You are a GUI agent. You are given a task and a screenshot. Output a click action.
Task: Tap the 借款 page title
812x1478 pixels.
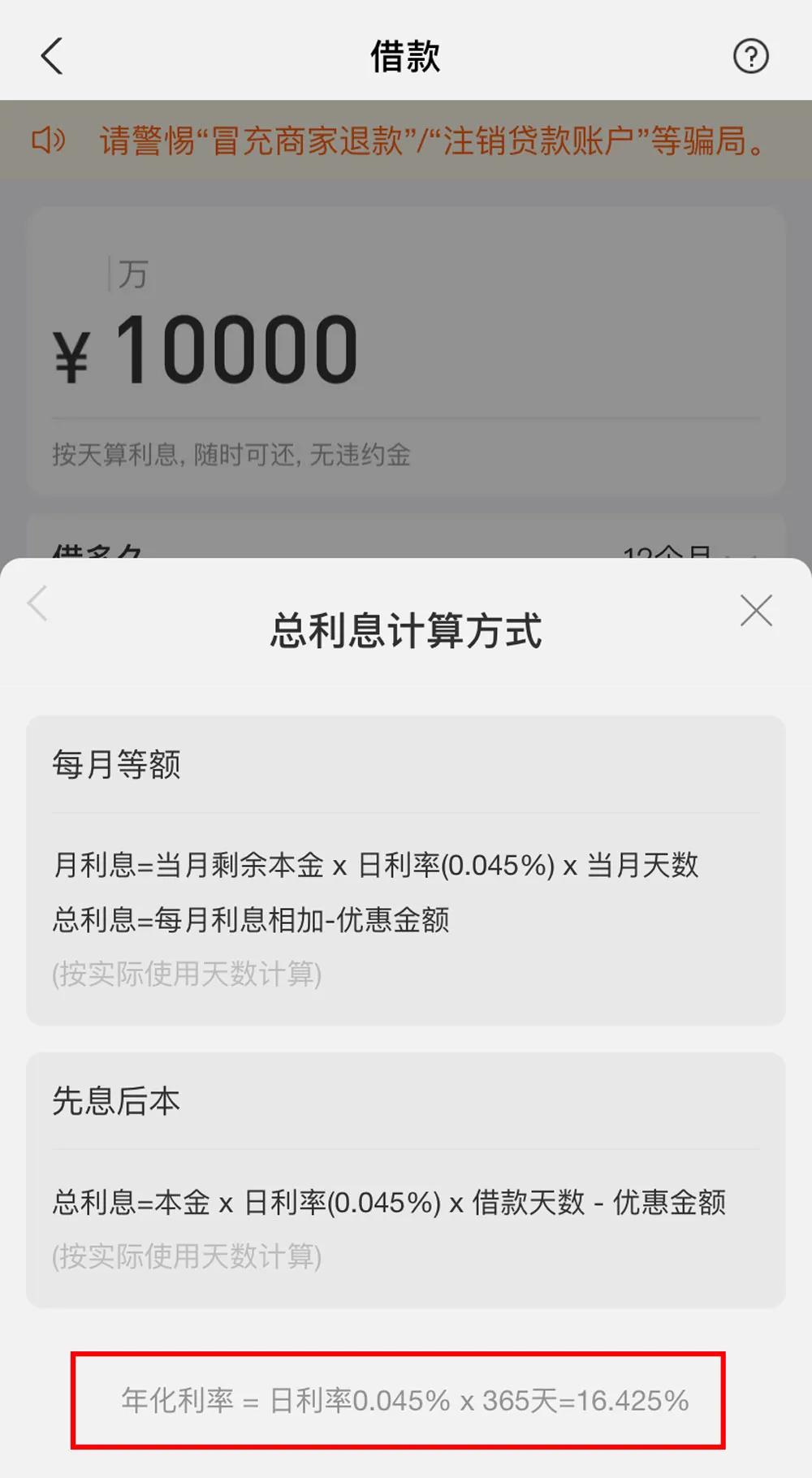[406, 57]
